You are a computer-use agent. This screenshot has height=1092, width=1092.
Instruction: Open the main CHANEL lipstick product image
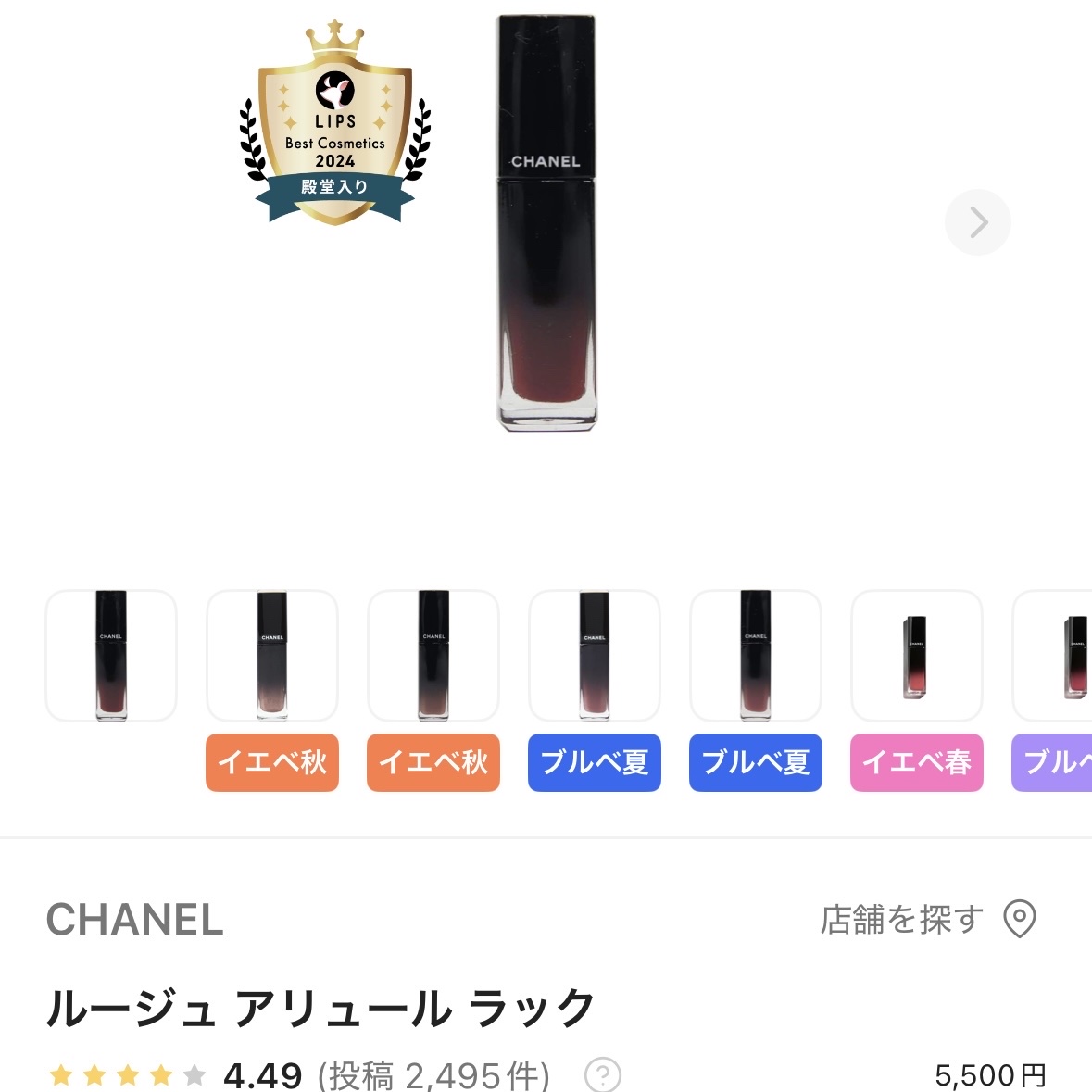546,223
